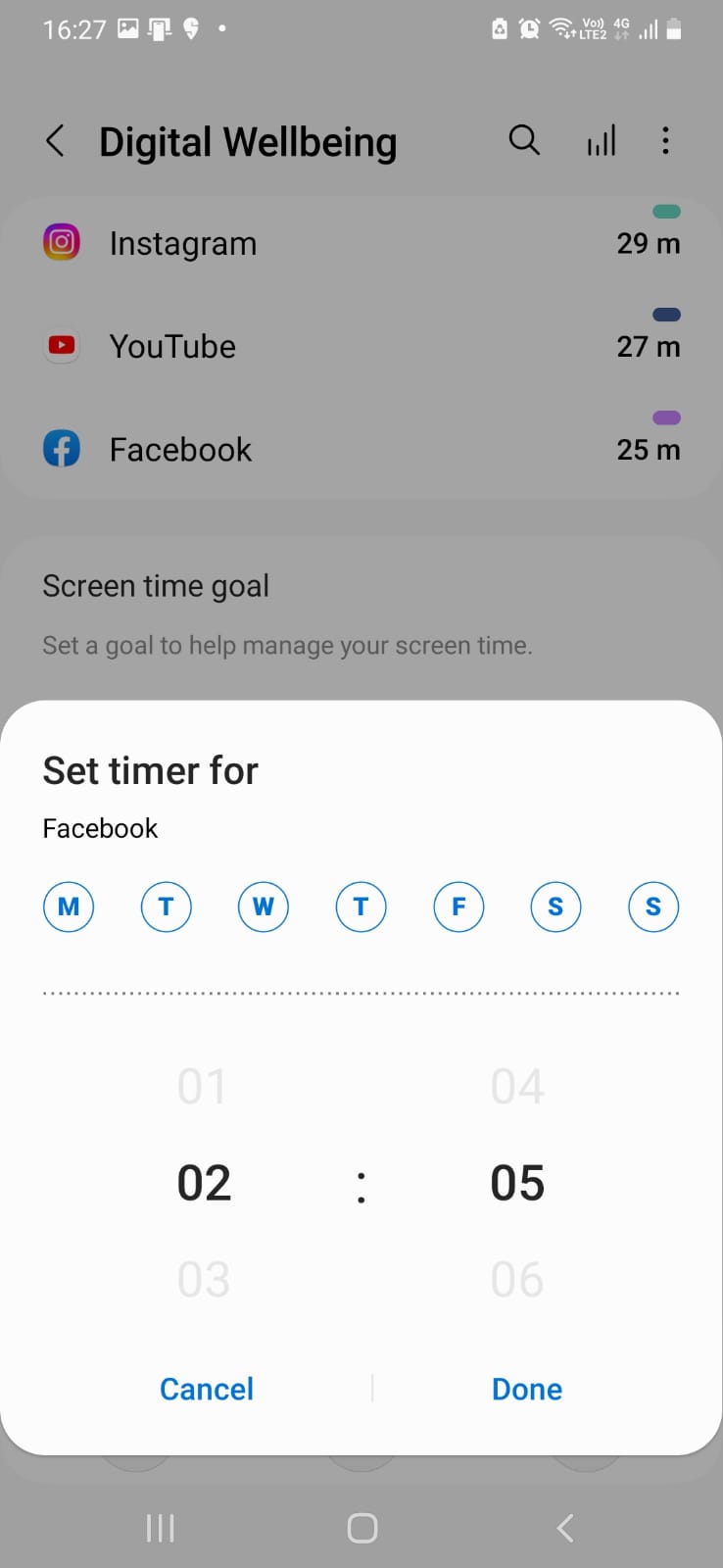Viewport: 723px width, 1568px height.
Task: Select 01 in the hour picker
Action: coord(203,1084)
